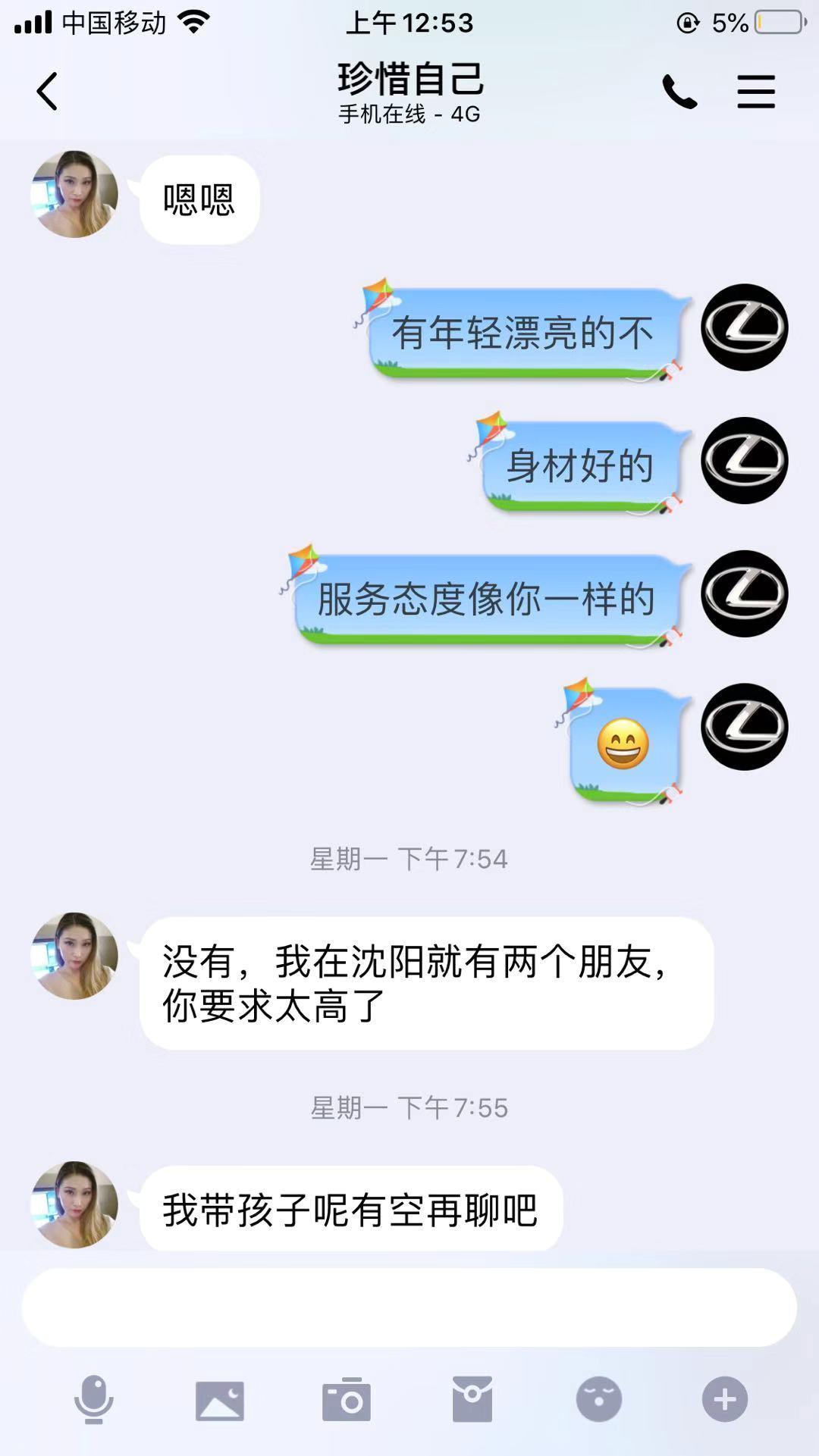Open the red packet option
Viewport: 819px width, 1456px height.
pos(472,1399)
